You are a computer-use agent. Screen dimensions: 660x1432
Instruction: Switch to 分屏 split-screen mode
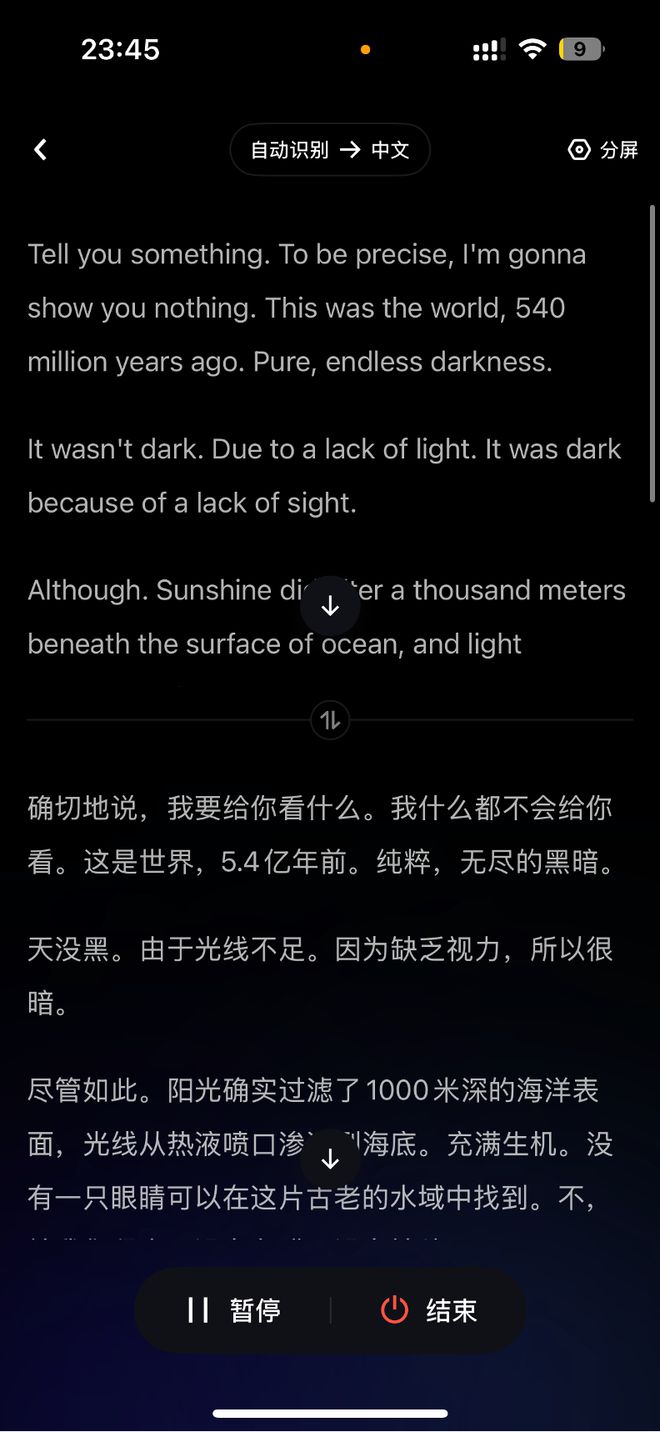click(603, 150)
